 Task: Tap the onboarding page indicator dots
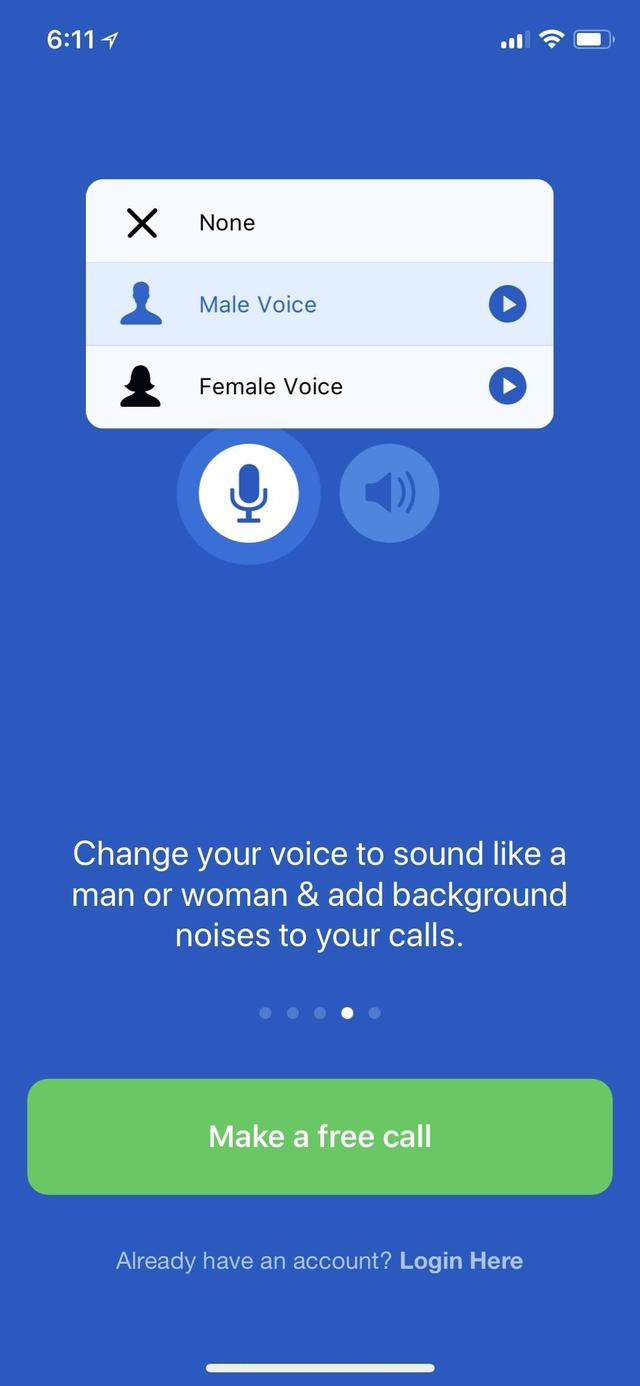click(320, 1013)
